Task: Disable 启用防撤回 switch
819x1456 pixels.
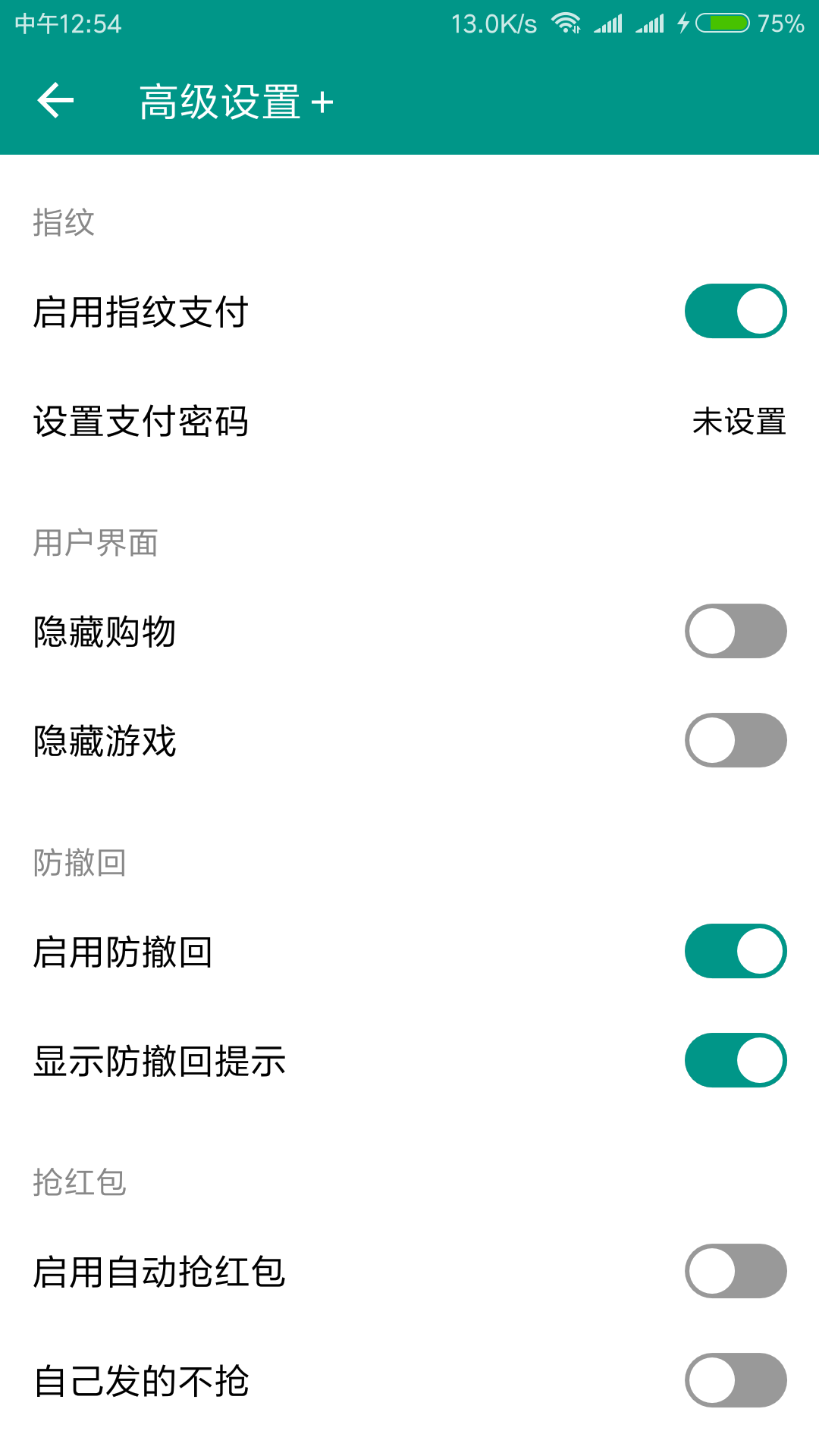Action: (x=735, y=951)
